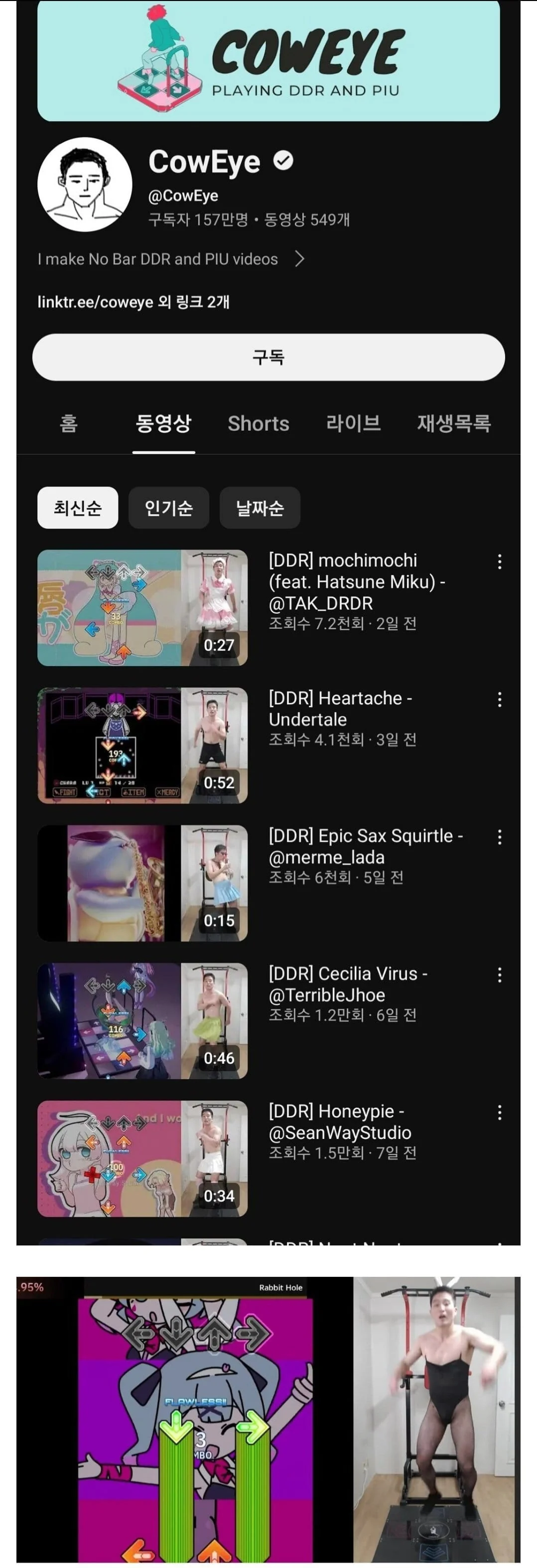
Task: Play the Heartache Undertale video
Action: [142, 746]
